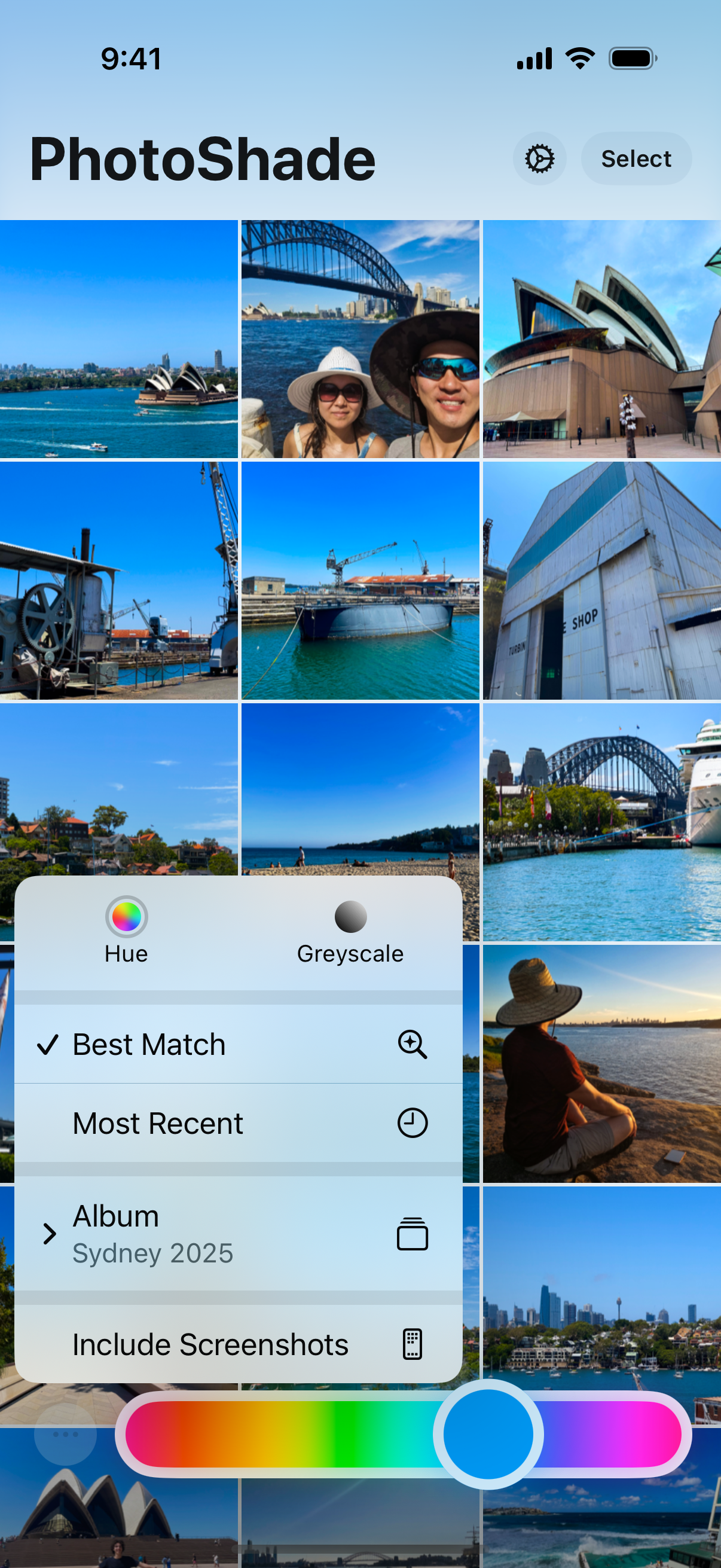Viewport: 721px width, 1568px height.
Task: Tap the three-dots more button
Action: (x=65, y=1434)
